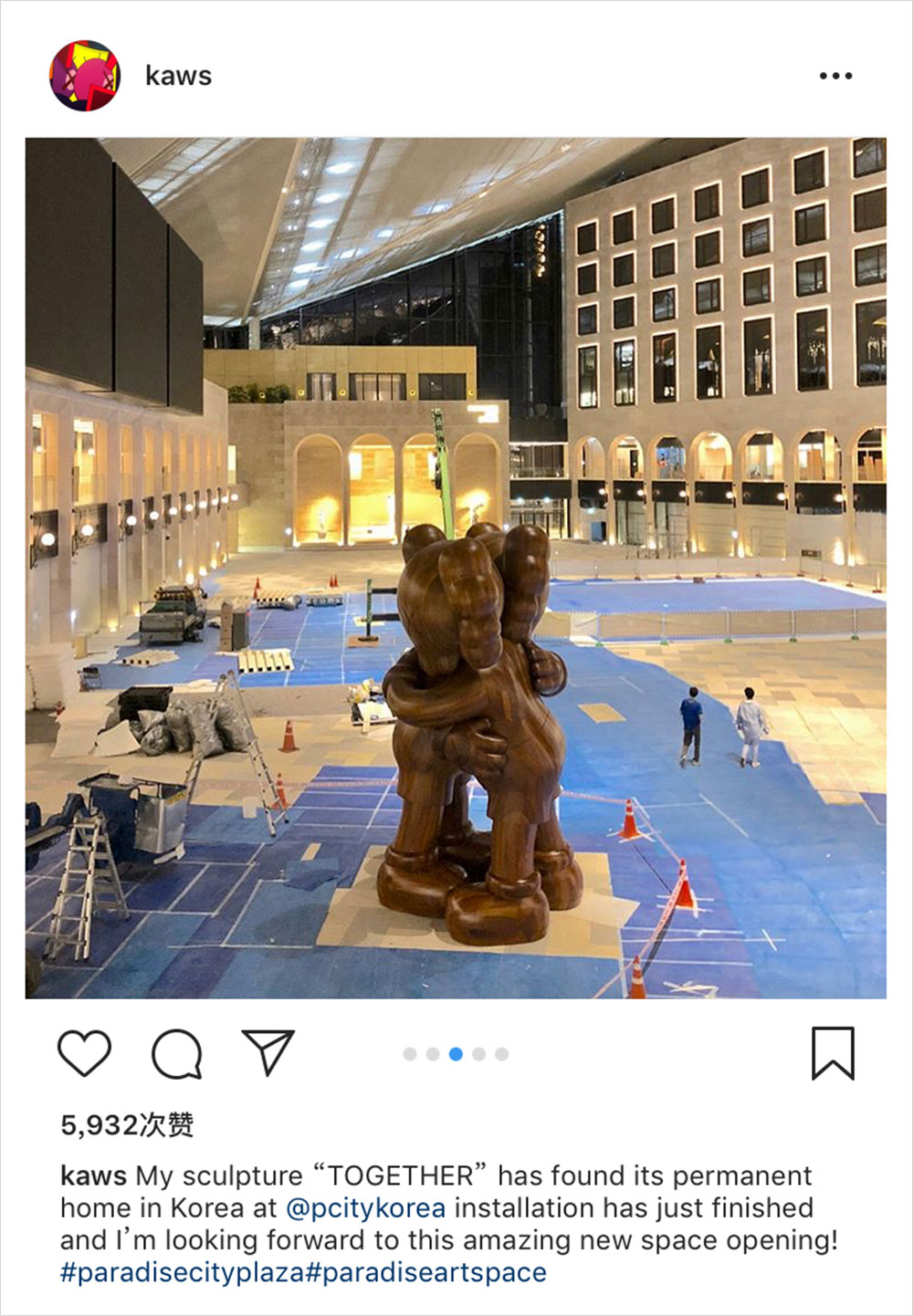Bookmark this kaws post
The width and height of the screenshot is (913, 1316).
coord(833,1053)
